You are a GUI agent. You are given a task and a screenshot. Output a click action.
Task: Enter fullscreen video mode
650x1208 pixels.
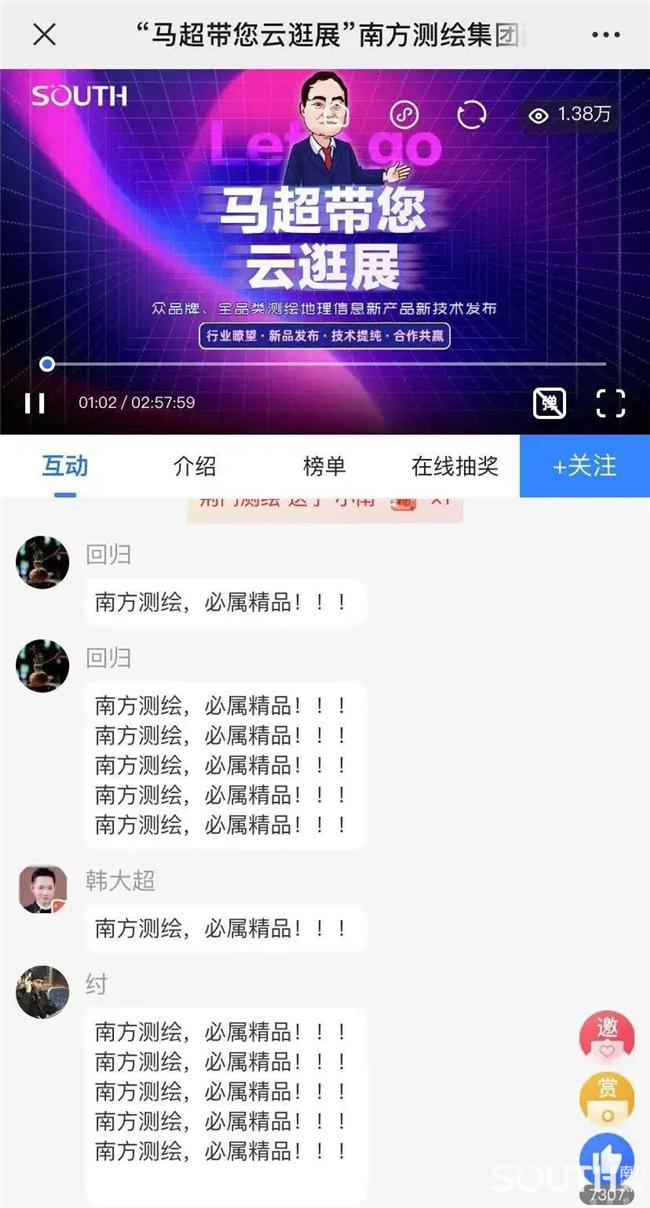click(610, 403)
